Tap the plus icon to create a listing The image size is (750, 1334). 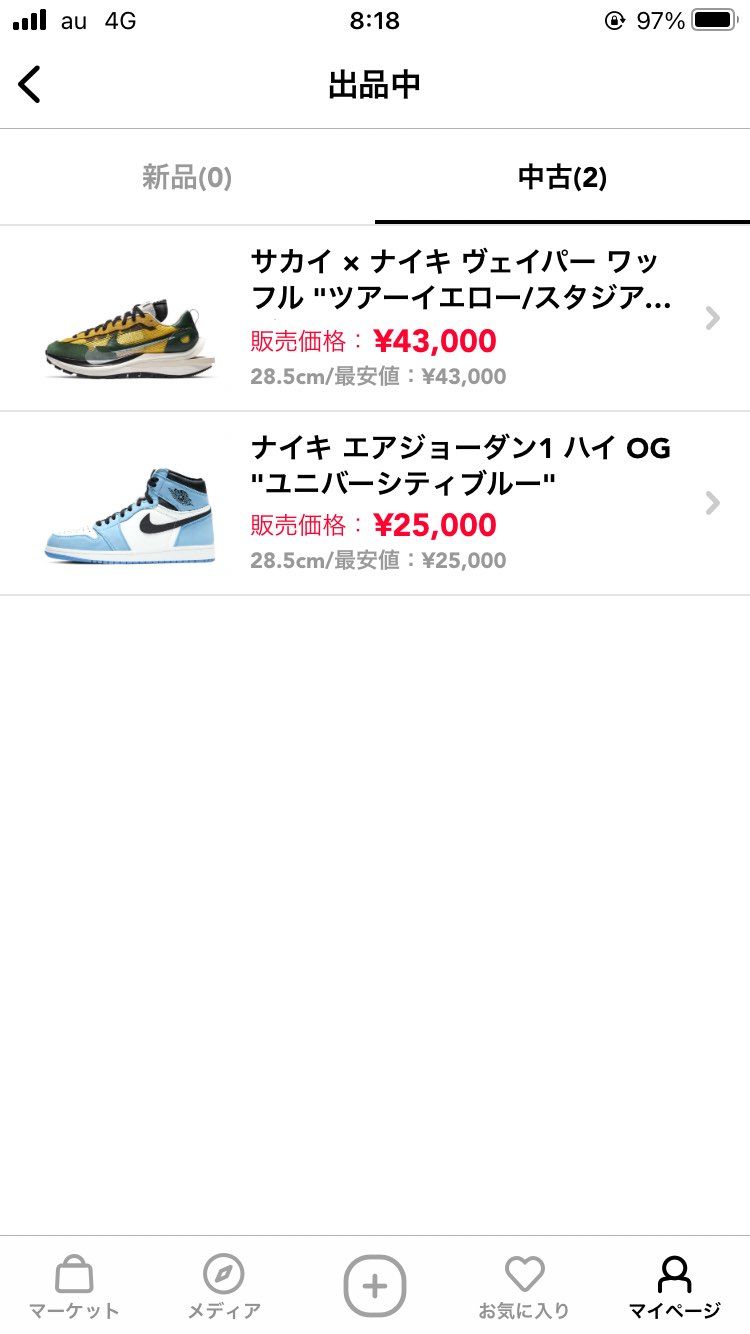[375, 1285]
